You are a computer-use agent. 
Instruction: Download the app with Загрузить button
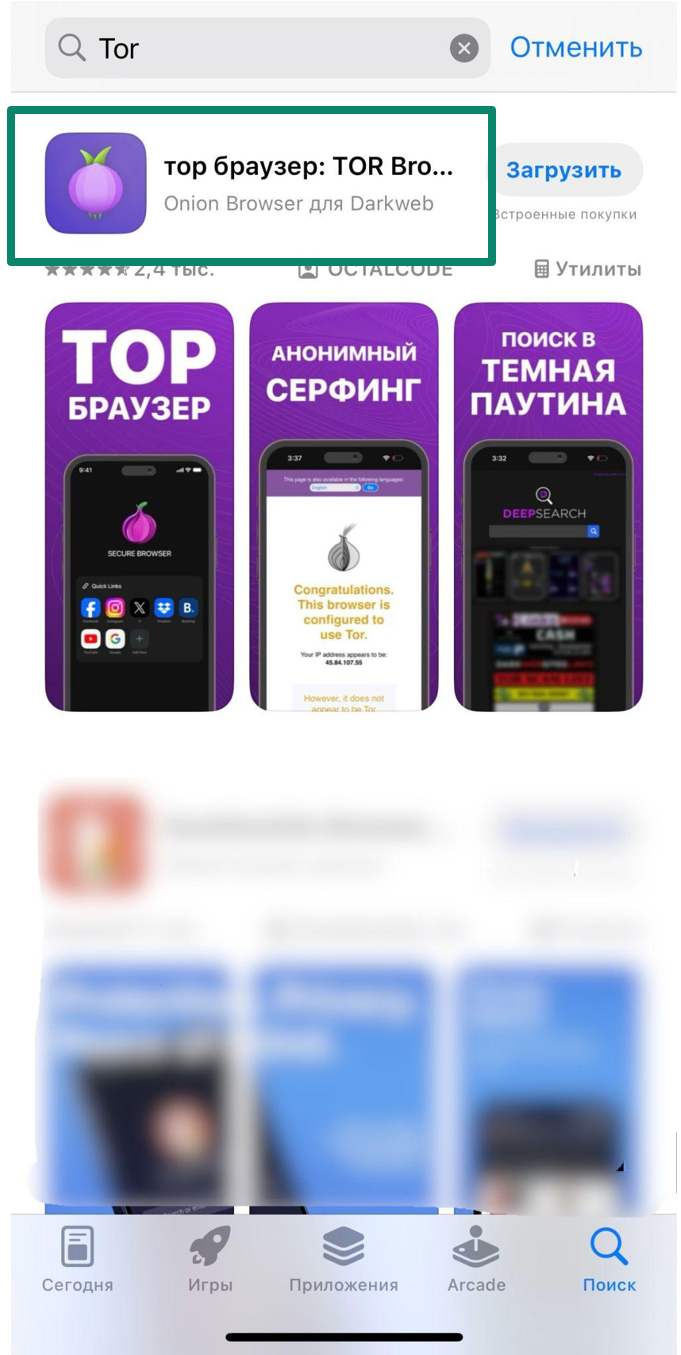[x=563, y=170]
